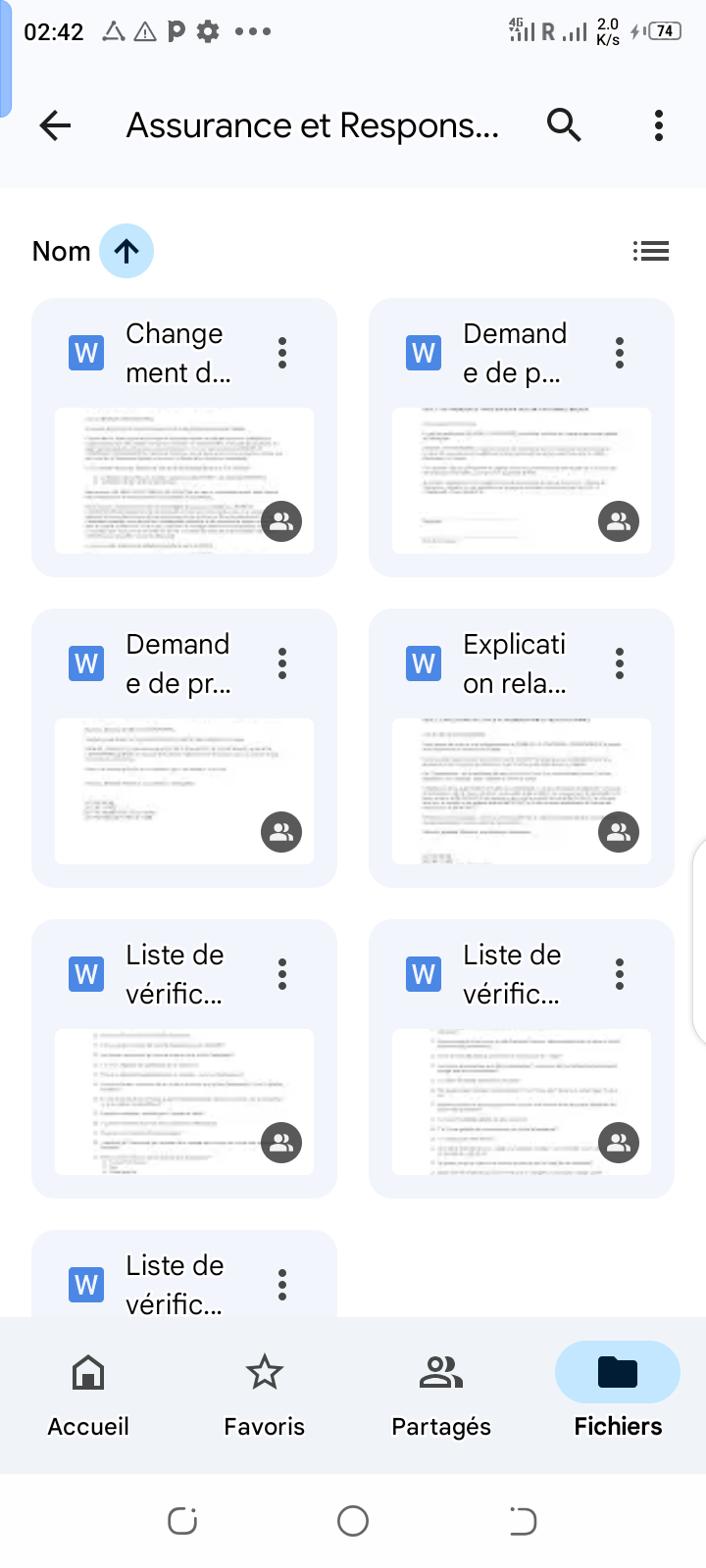Switch to the Partagés tab

click(x=441, y=1394)
